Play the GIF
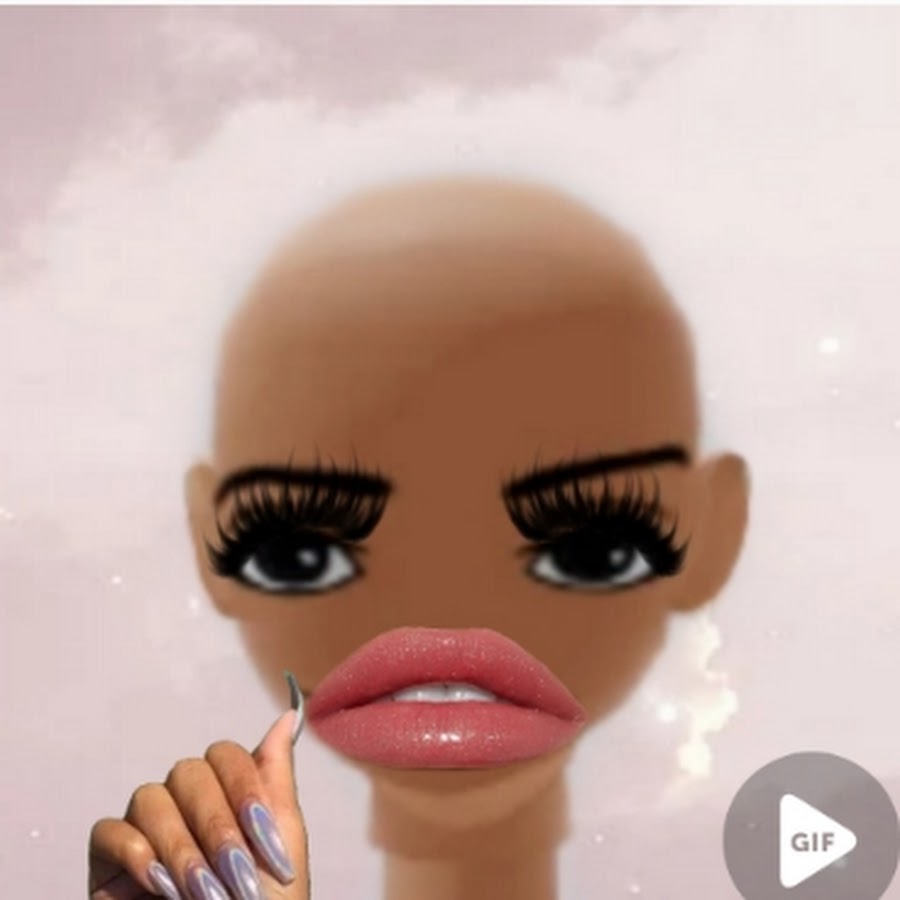The height and width of the screenshot is (900, 900). coord(811,837)
